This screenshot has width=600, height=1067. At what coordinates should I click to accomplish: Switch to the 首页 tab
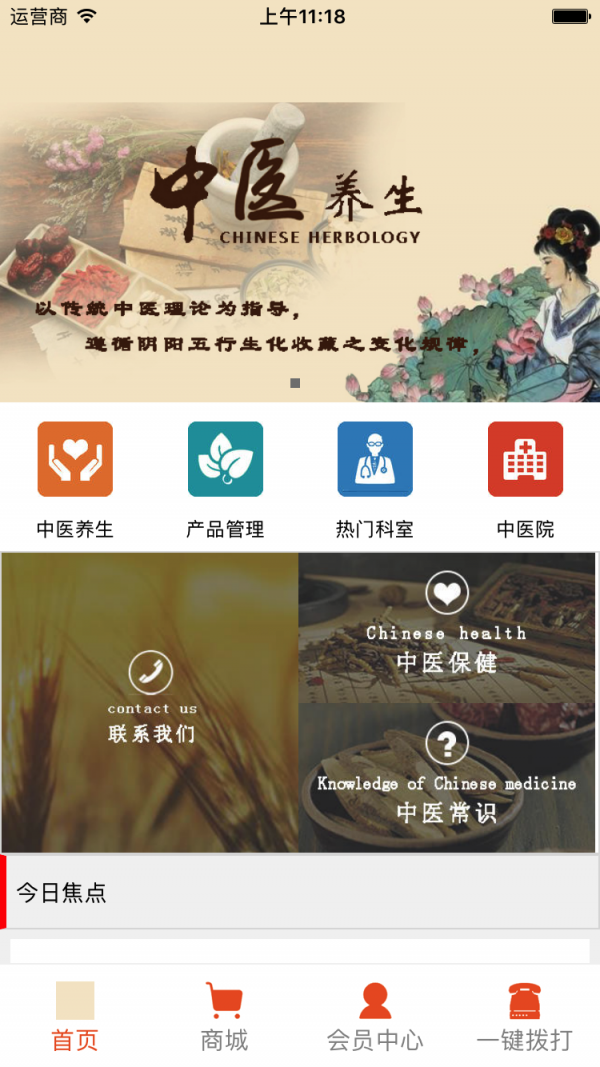[x=75, y=1016]
